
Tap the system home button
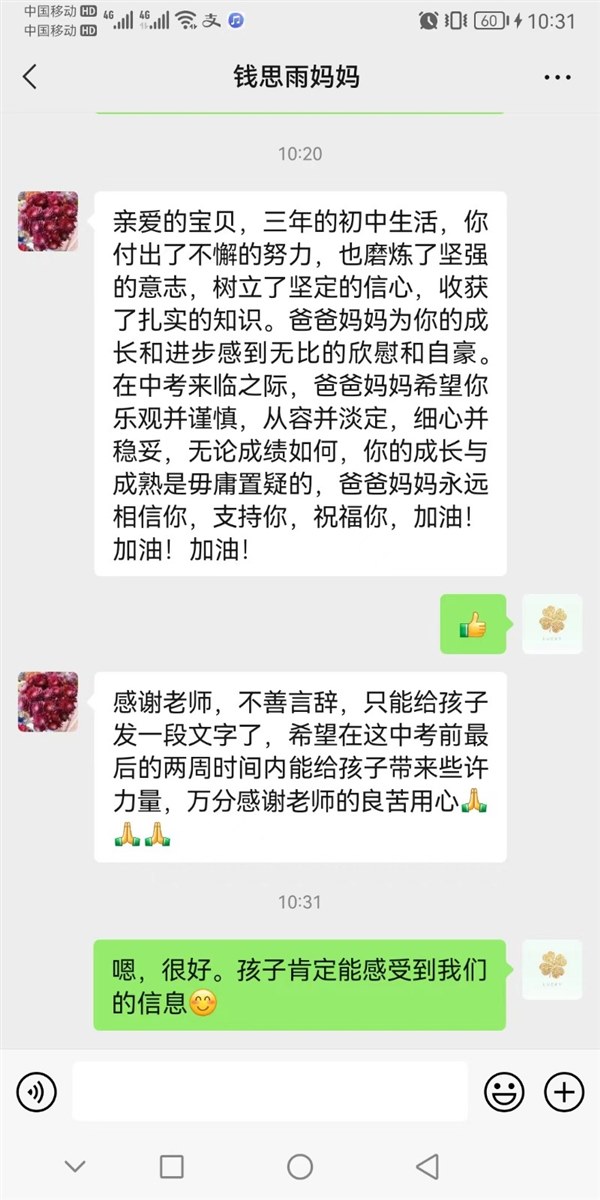[300, 1166]
